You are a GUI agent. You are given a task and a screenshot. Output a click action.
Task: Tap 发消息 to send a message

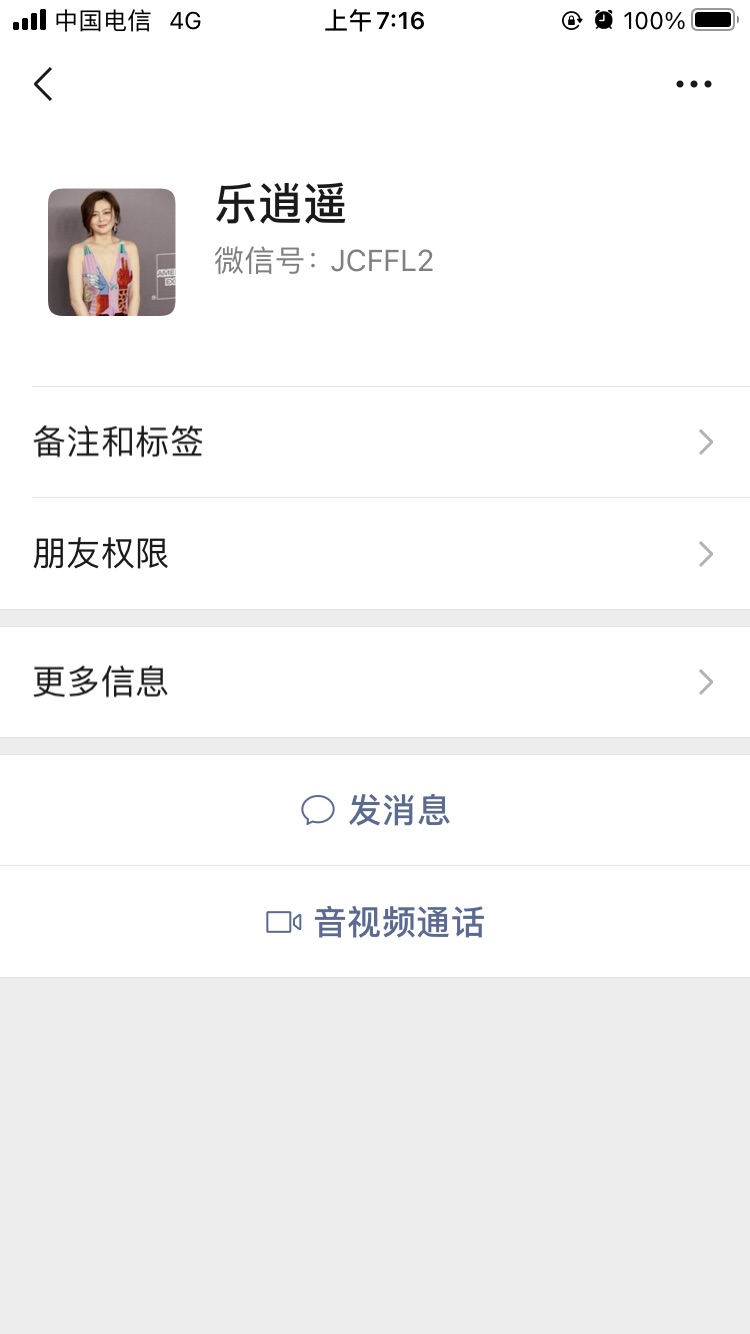376,810
